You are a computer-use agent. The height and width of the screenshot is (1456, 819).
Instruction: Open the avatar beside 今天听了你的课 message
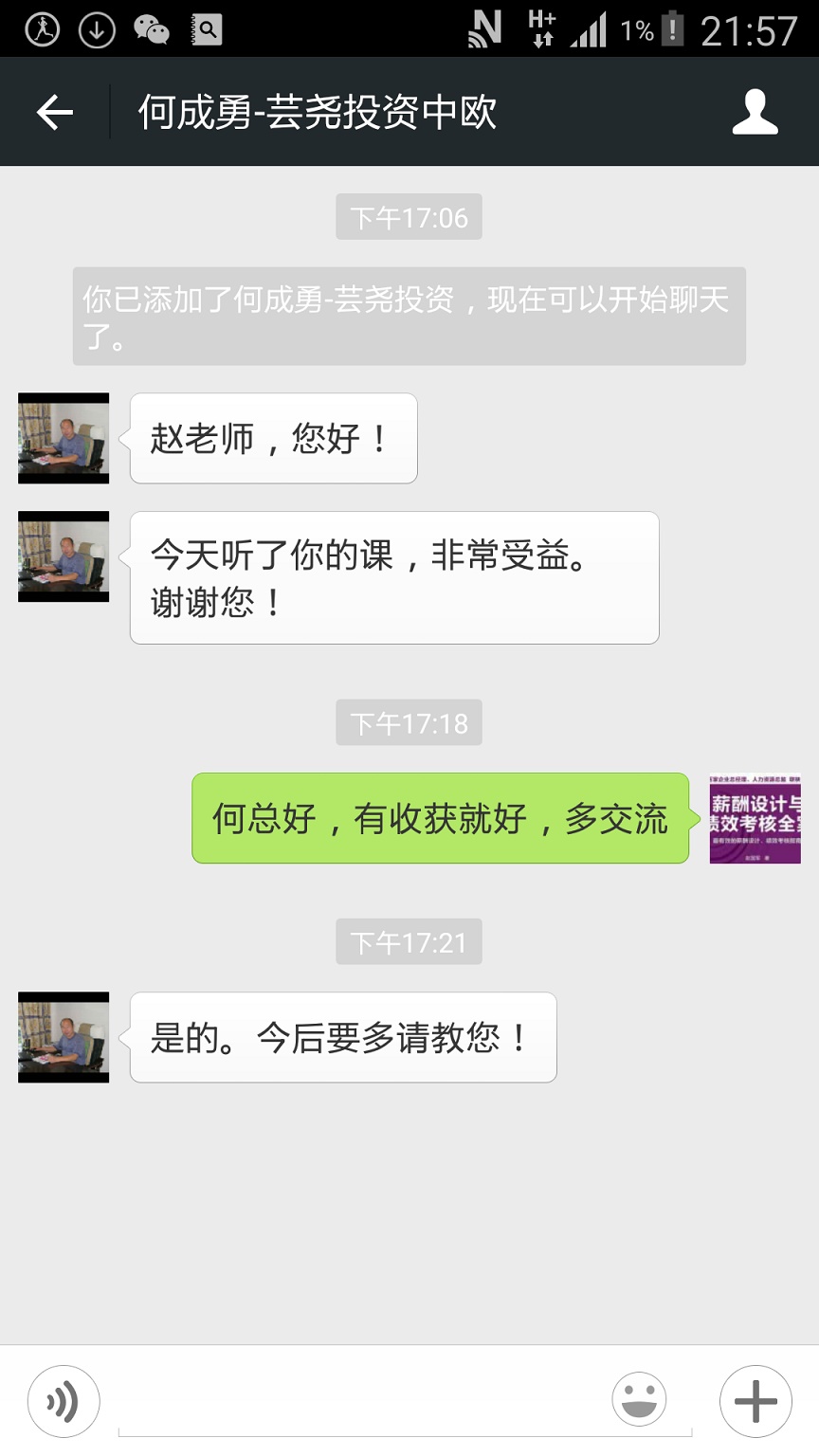(x=64, y=556)
